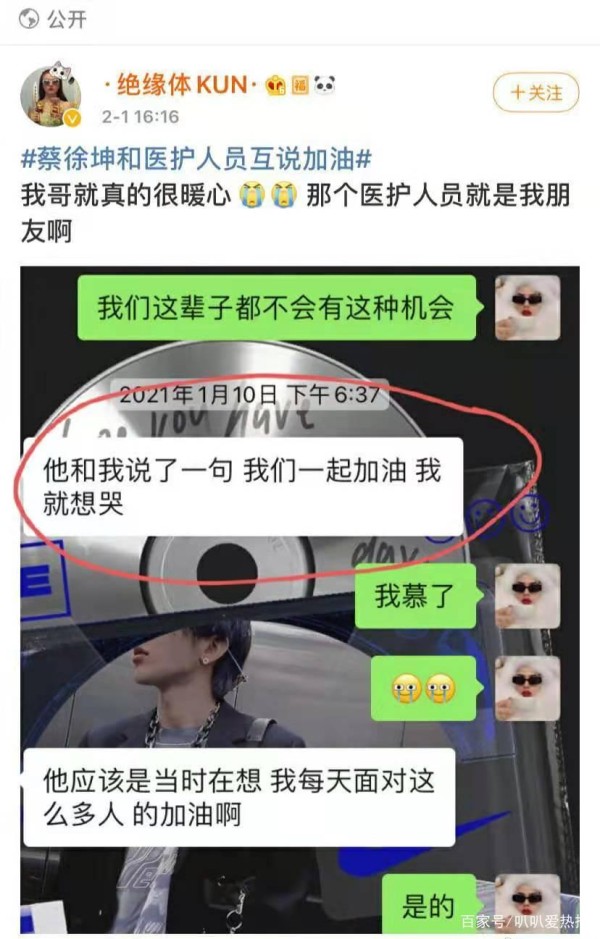Viewport: 600px width, 939px height.
Task: View the attached chat screenshot image
Action: tap(300, 600)
